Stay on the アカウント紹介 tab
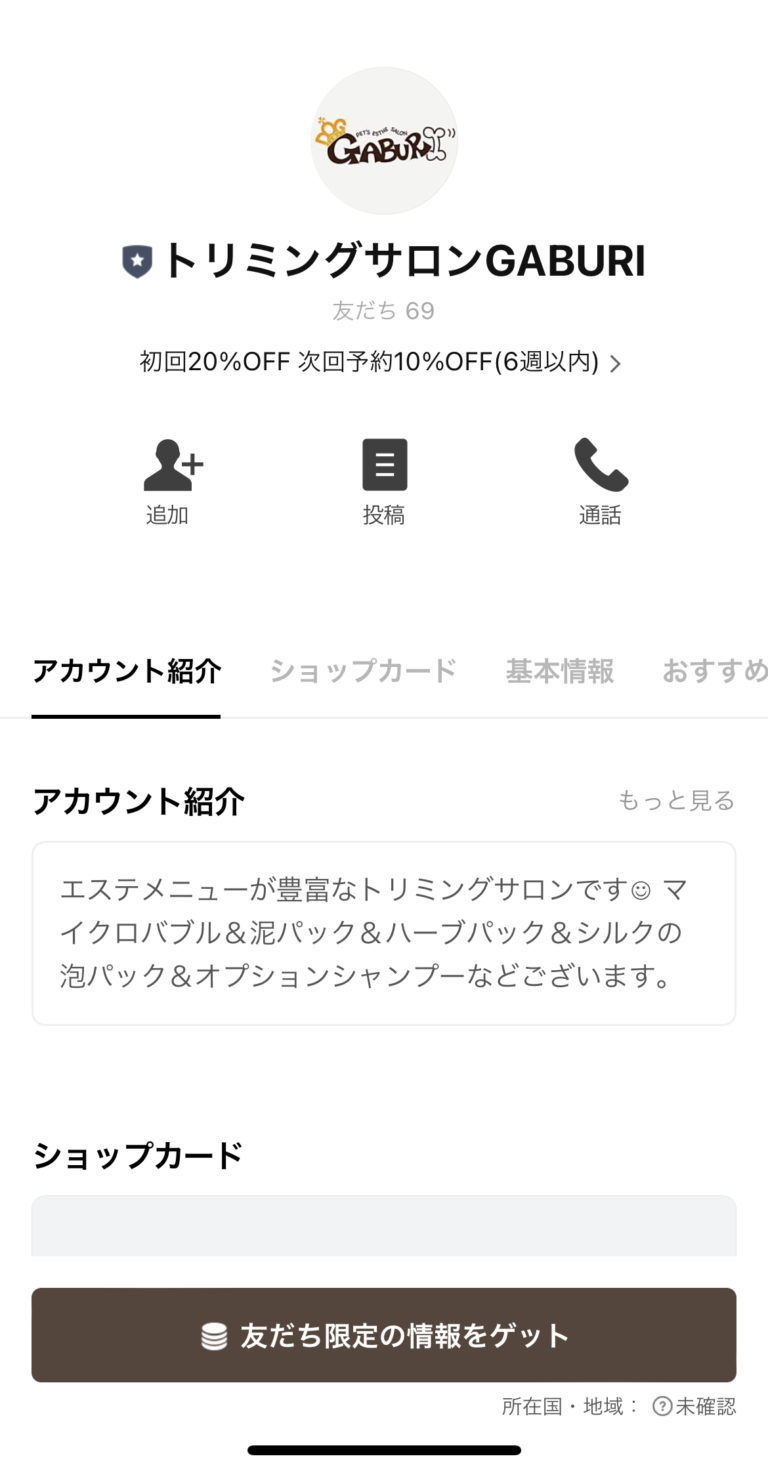The image size is (768, 1471). [126, 671]
